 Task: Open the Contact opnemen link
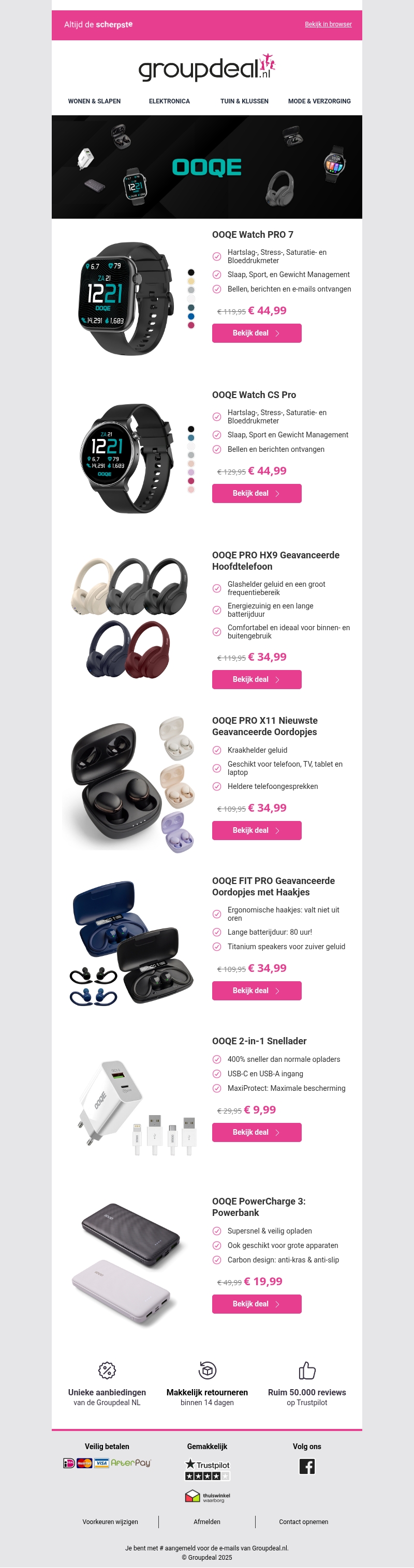click(303, 1522)
